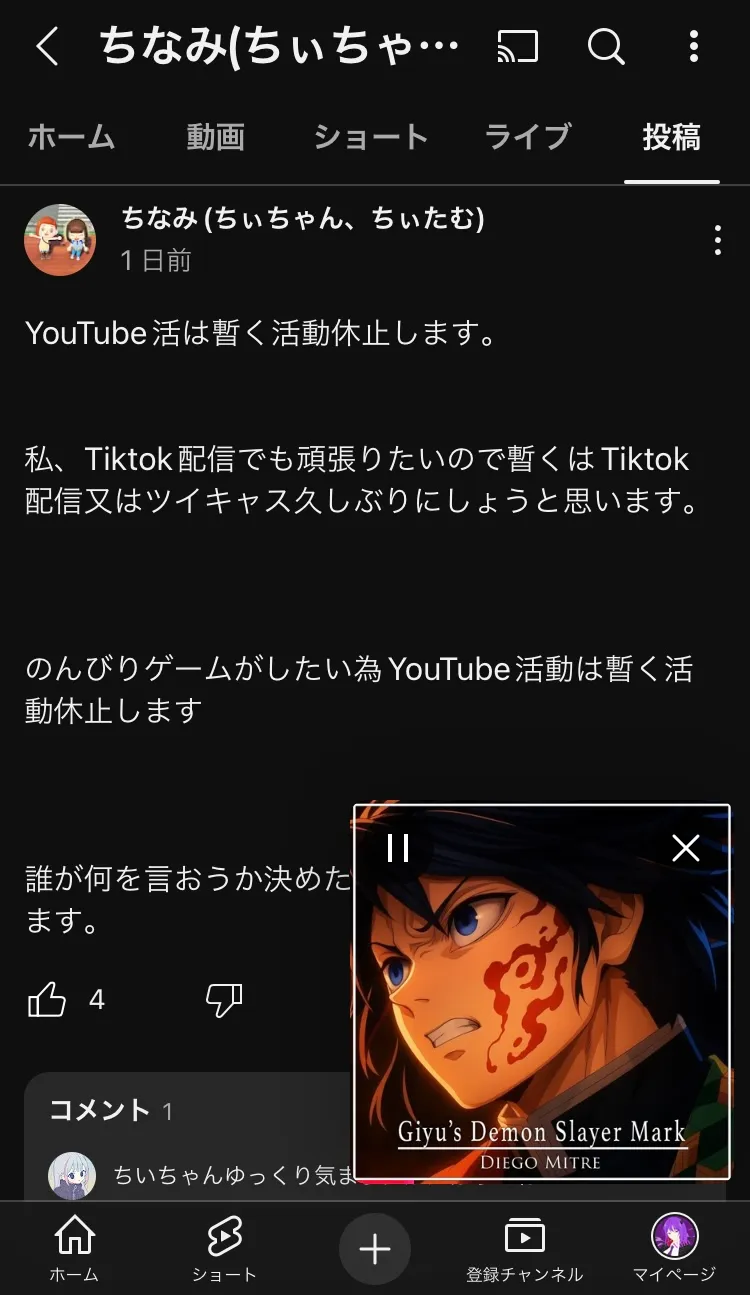Open channel search magnifier
The width and height of the screenshot is (750, 1295).
pyautogui.click(x=606, y=46)
